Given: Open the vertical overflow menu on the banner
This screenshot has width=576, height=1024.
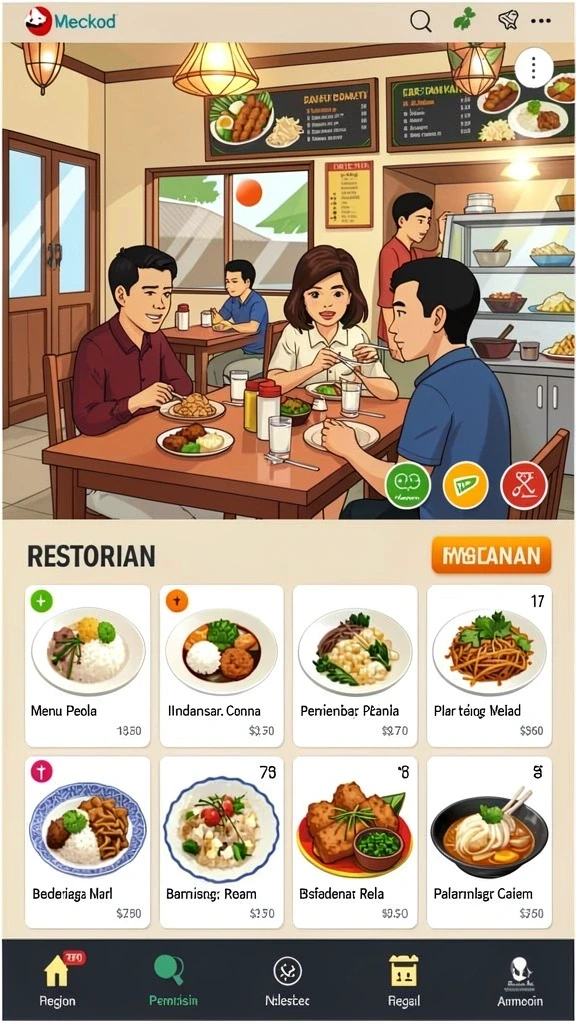Looking at the screenshot, I should pyautogui.click(x=534, y=67).
